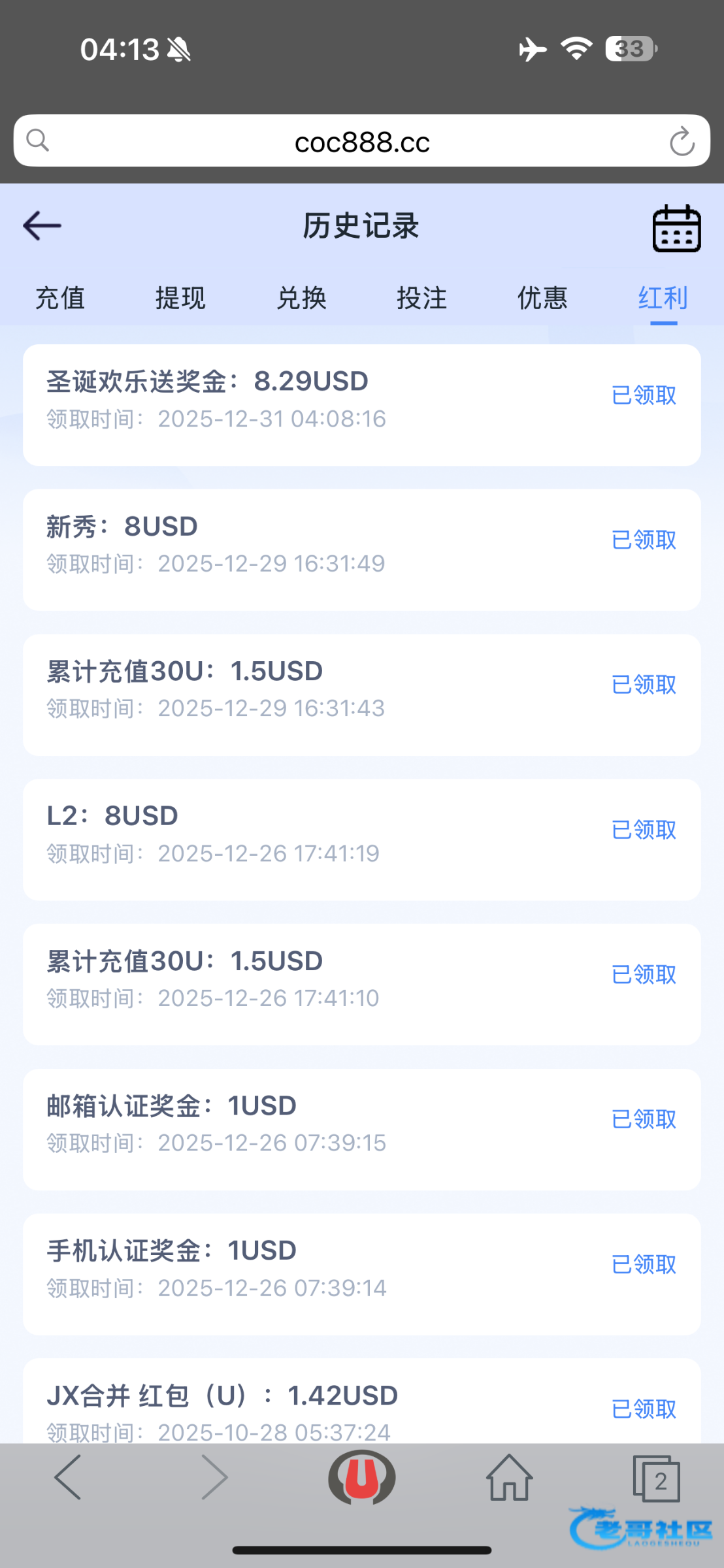Open the calendar date filter
The height and width of the screenshot is (1568, 724).
click(676, 228)
